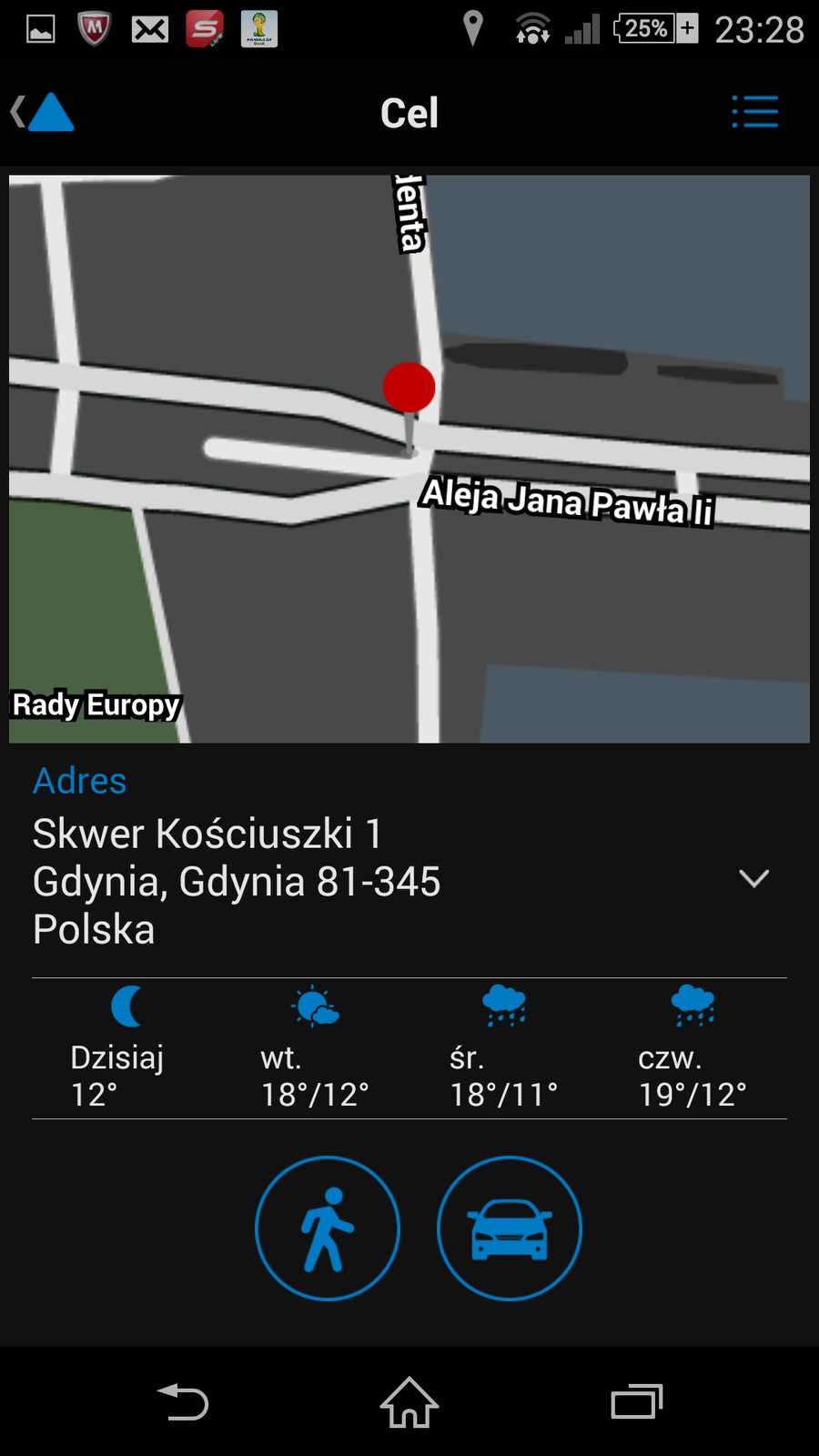Tap the Adres section label
Screen dimensions: 819x1456
(x=79, y=781)
